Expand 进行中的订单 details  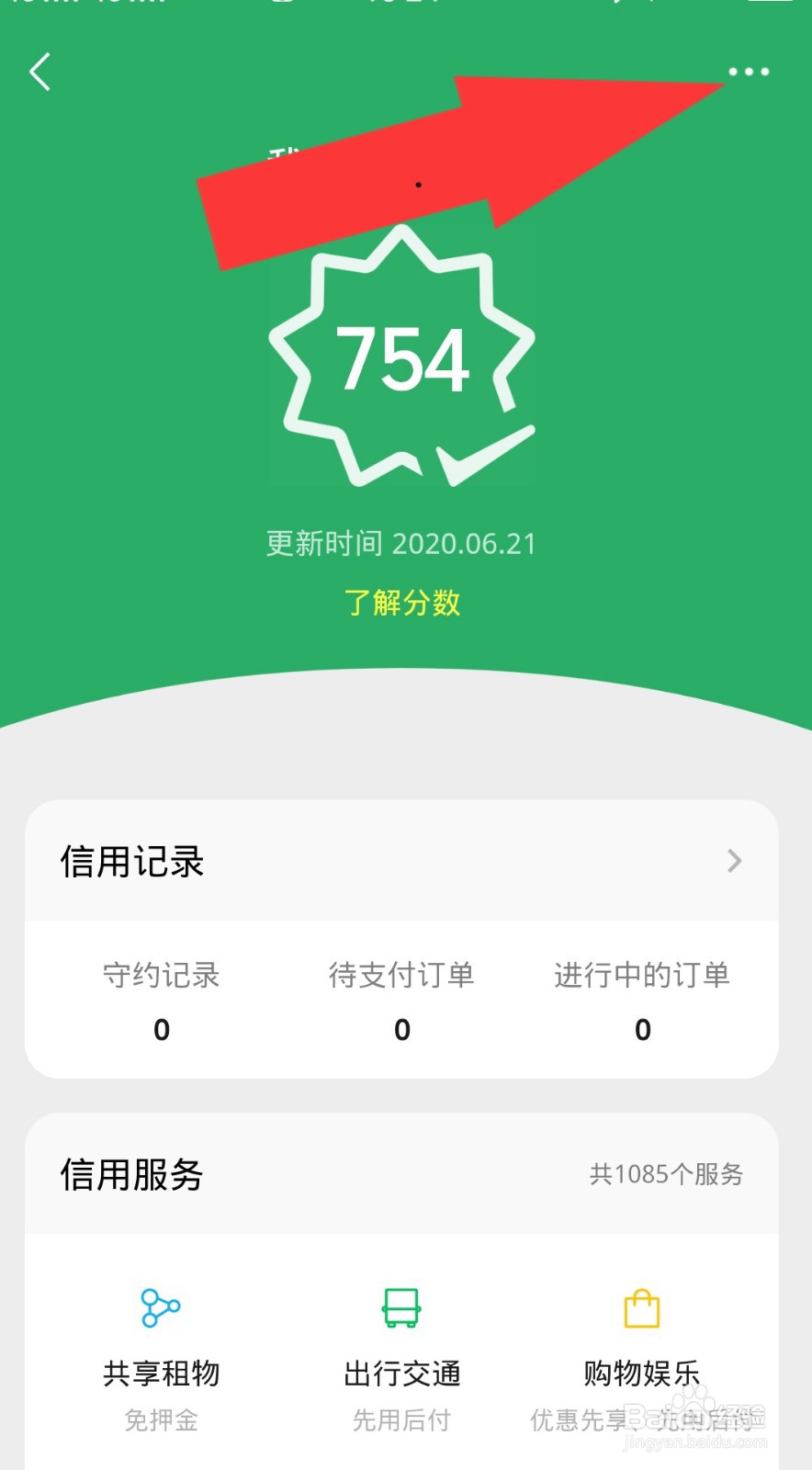pos(642,975)
